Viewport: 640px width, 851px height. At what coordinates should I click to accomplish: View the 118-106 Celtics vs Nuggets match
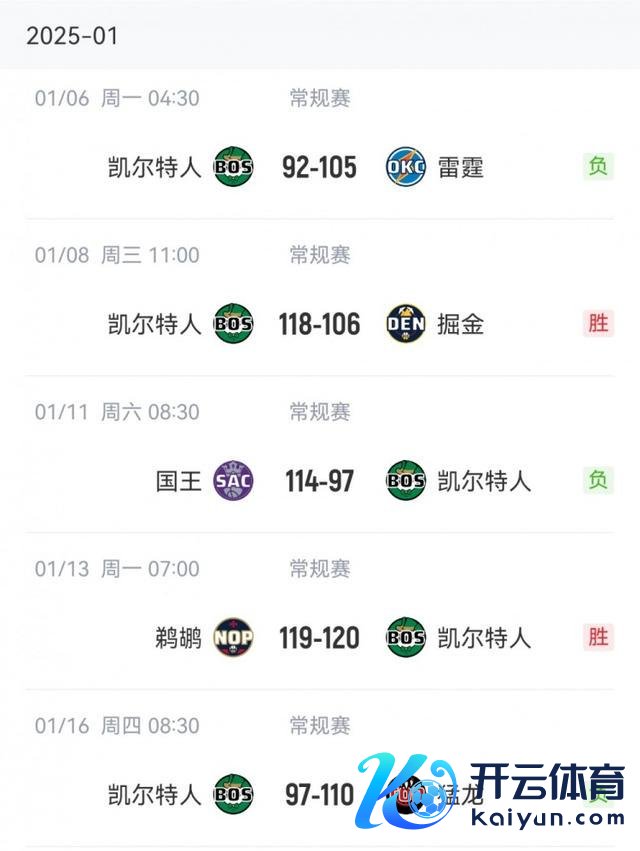[320, 324]
